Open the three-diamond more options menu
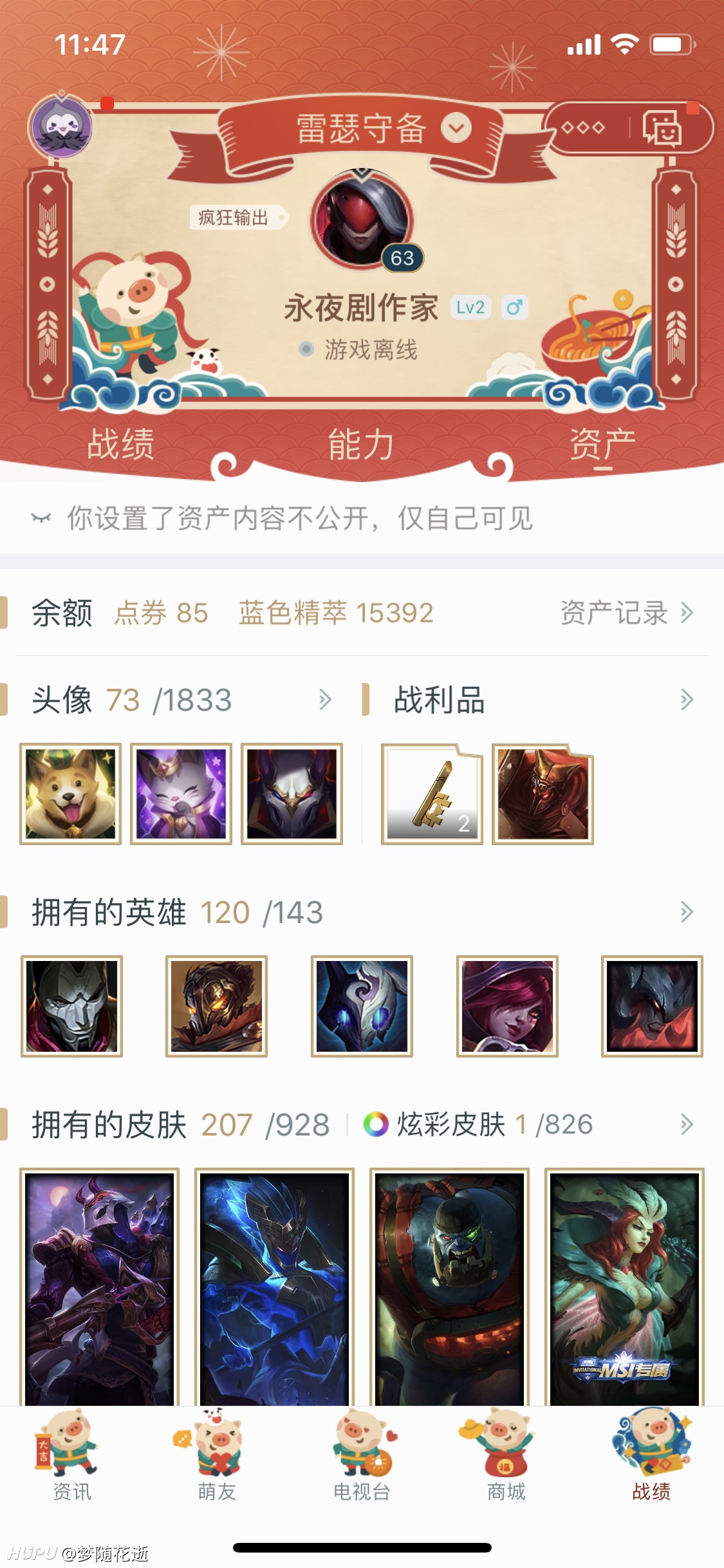The width and height of the screenshot is (724, 1568). (x=583, y=127)
